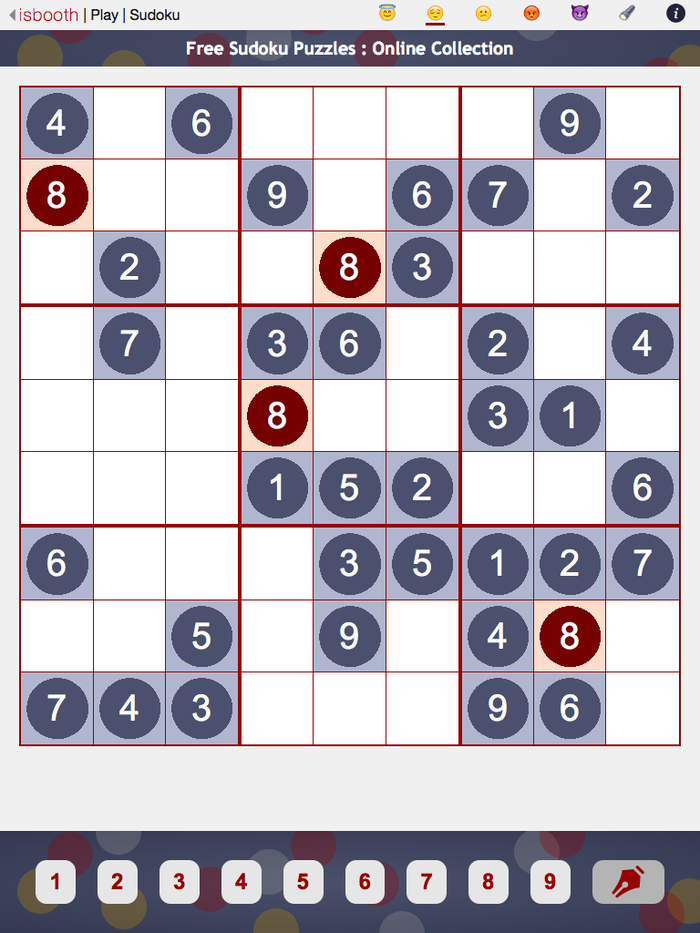Viewport: 700px width, 933px height.
Task: Choose number 2 on the keypad
Action: tap(117, 882)
